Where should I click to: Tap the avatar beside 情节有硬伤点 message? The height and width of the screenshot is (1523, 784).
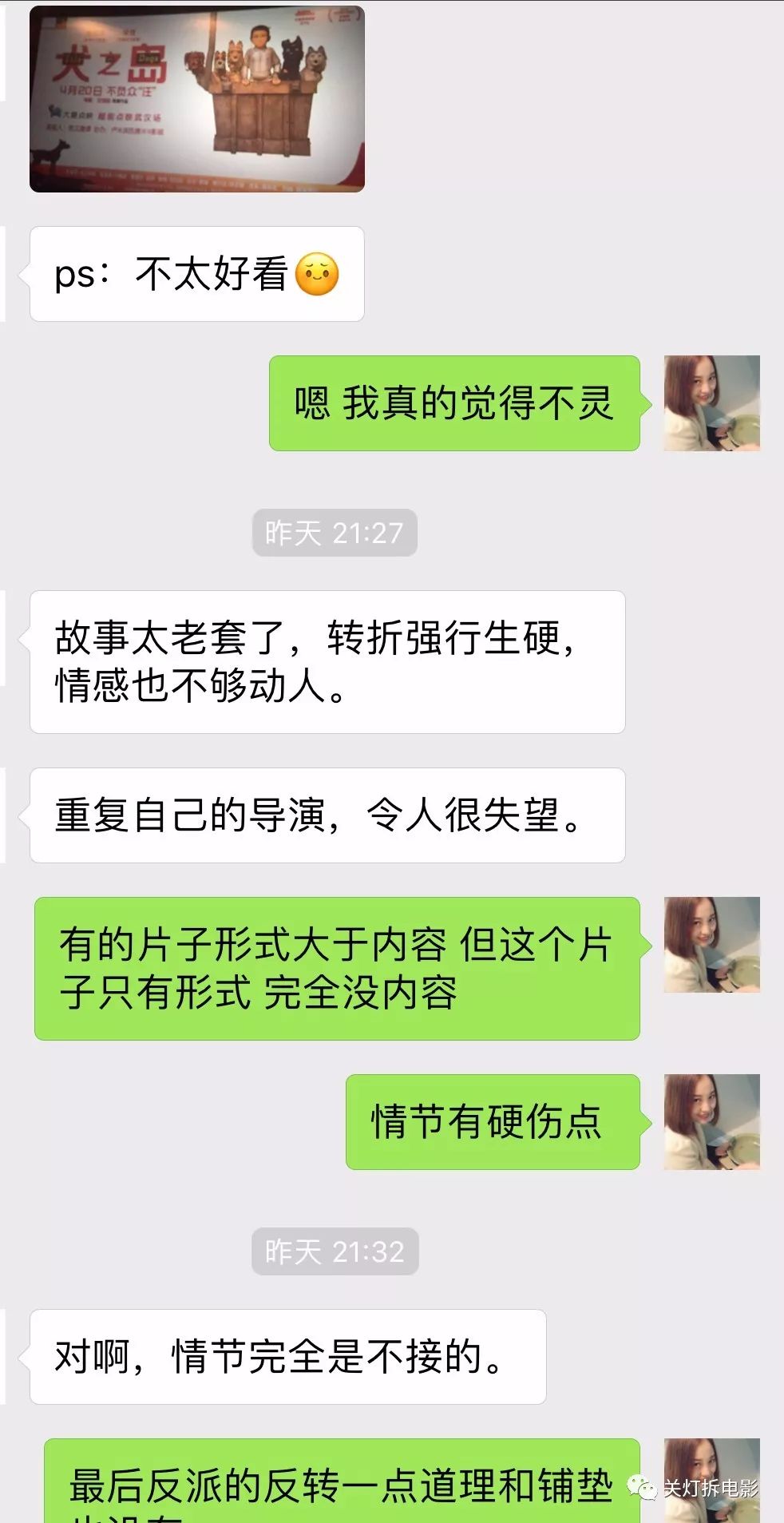tap(711, 1122)
